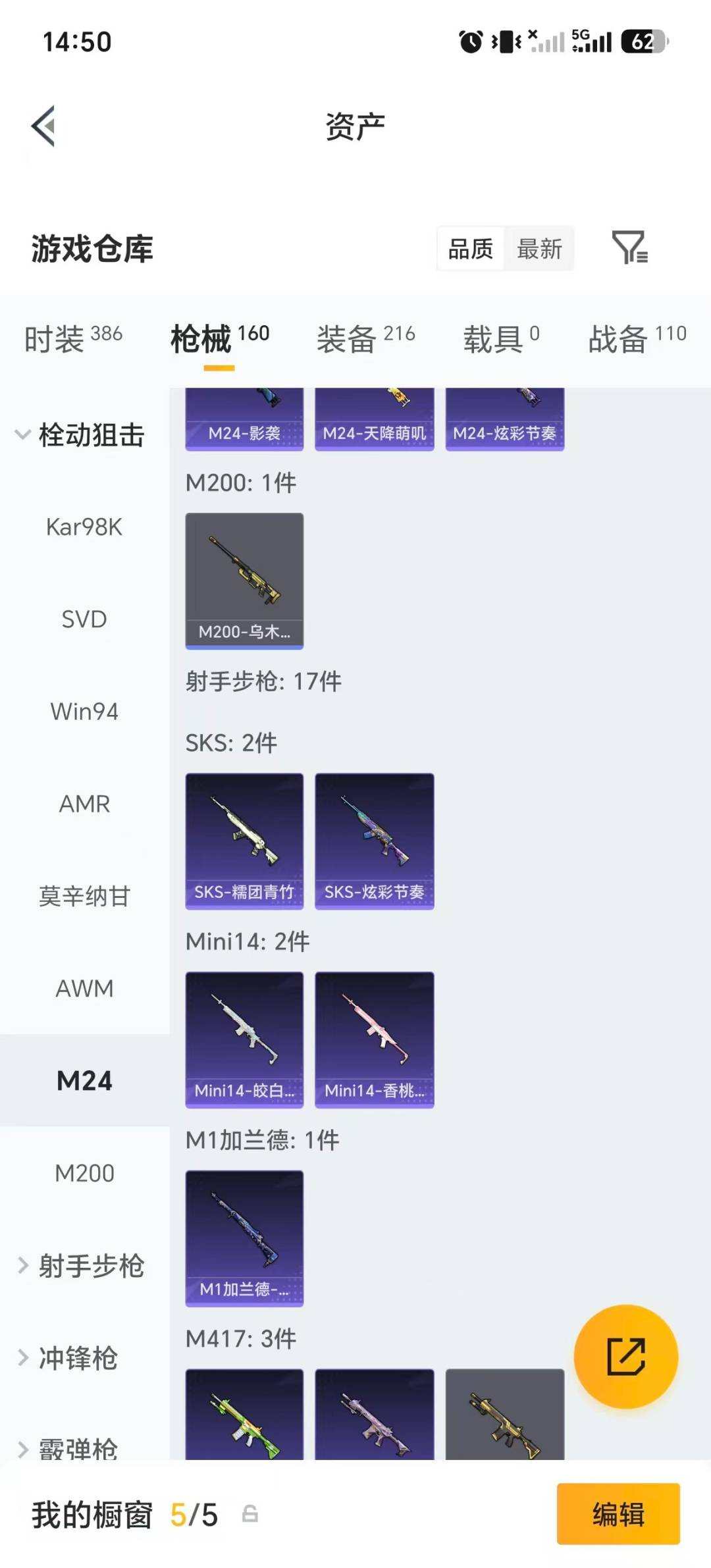Select the 品质 sort option
Screen dimensions: 711x1568
click(x=471, y=249)
